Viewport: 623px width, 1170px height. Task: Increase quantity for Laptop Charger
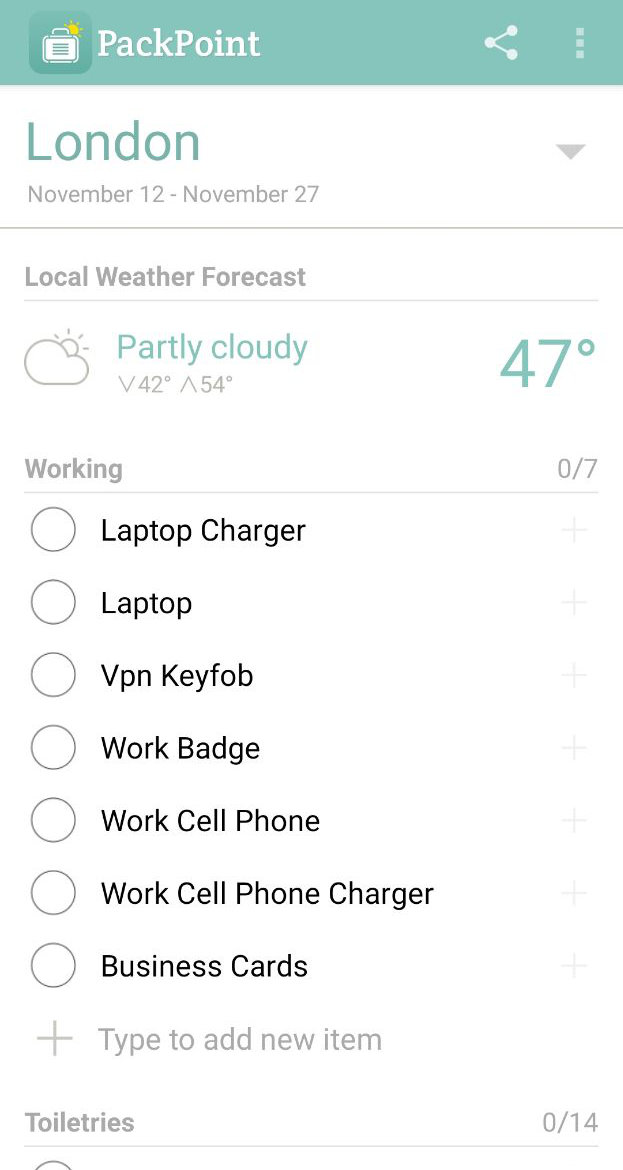click(574, 530)
